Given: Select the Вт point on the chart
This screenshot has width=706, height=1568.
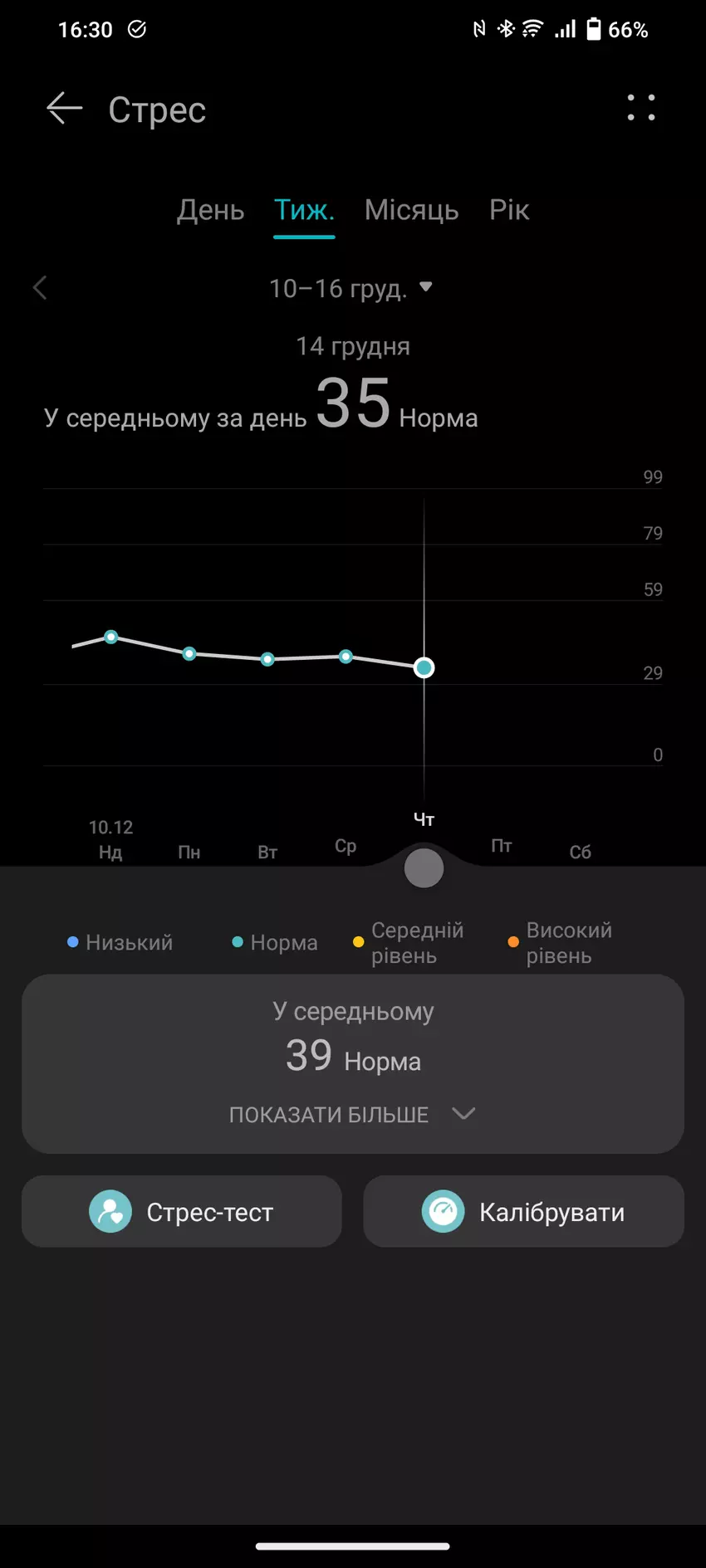Looking at the screenshot, I should [x=267, y=660].
